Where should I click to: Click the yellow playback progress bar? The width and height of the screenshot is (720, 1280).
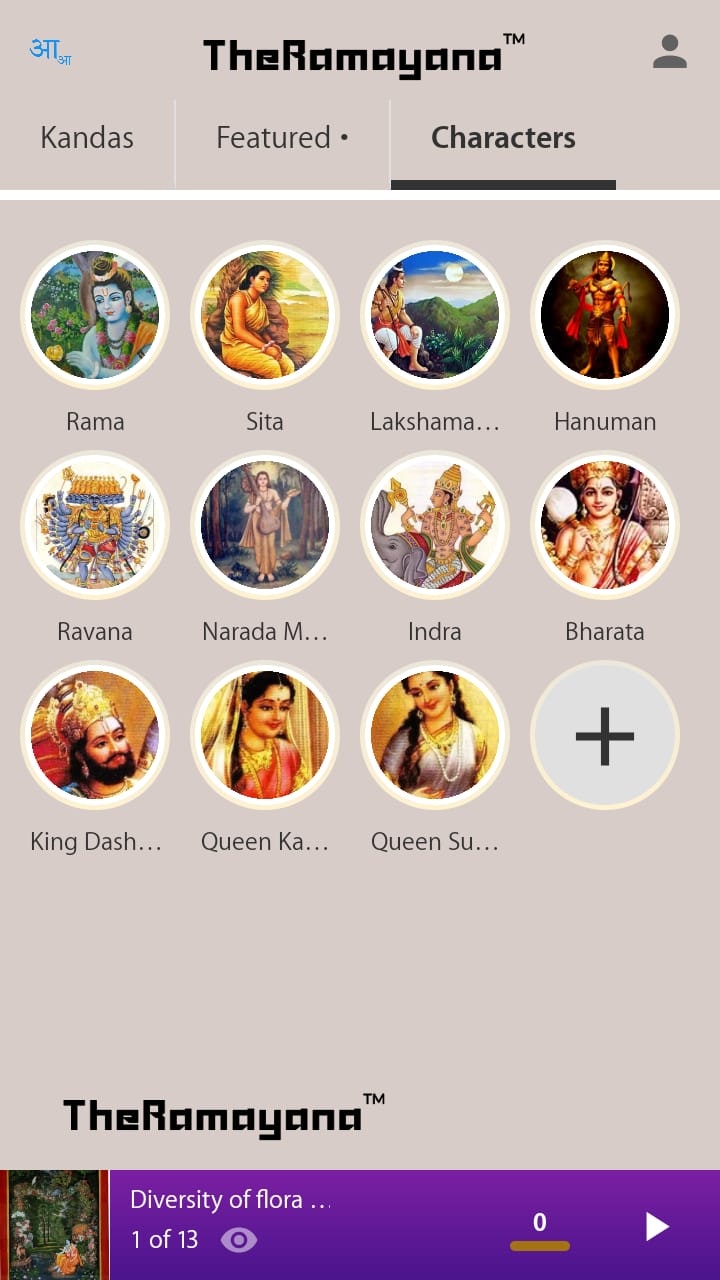point(540,1247)
